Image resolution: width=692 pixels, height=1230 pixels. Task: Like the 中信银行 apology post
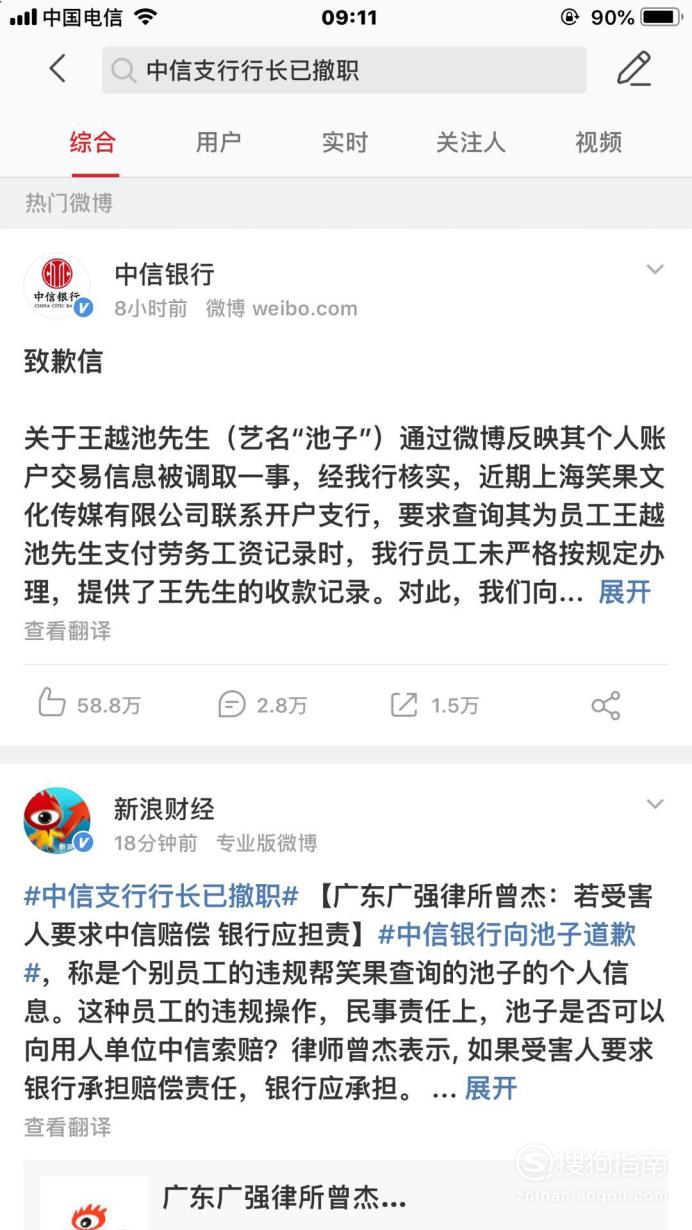89,705
